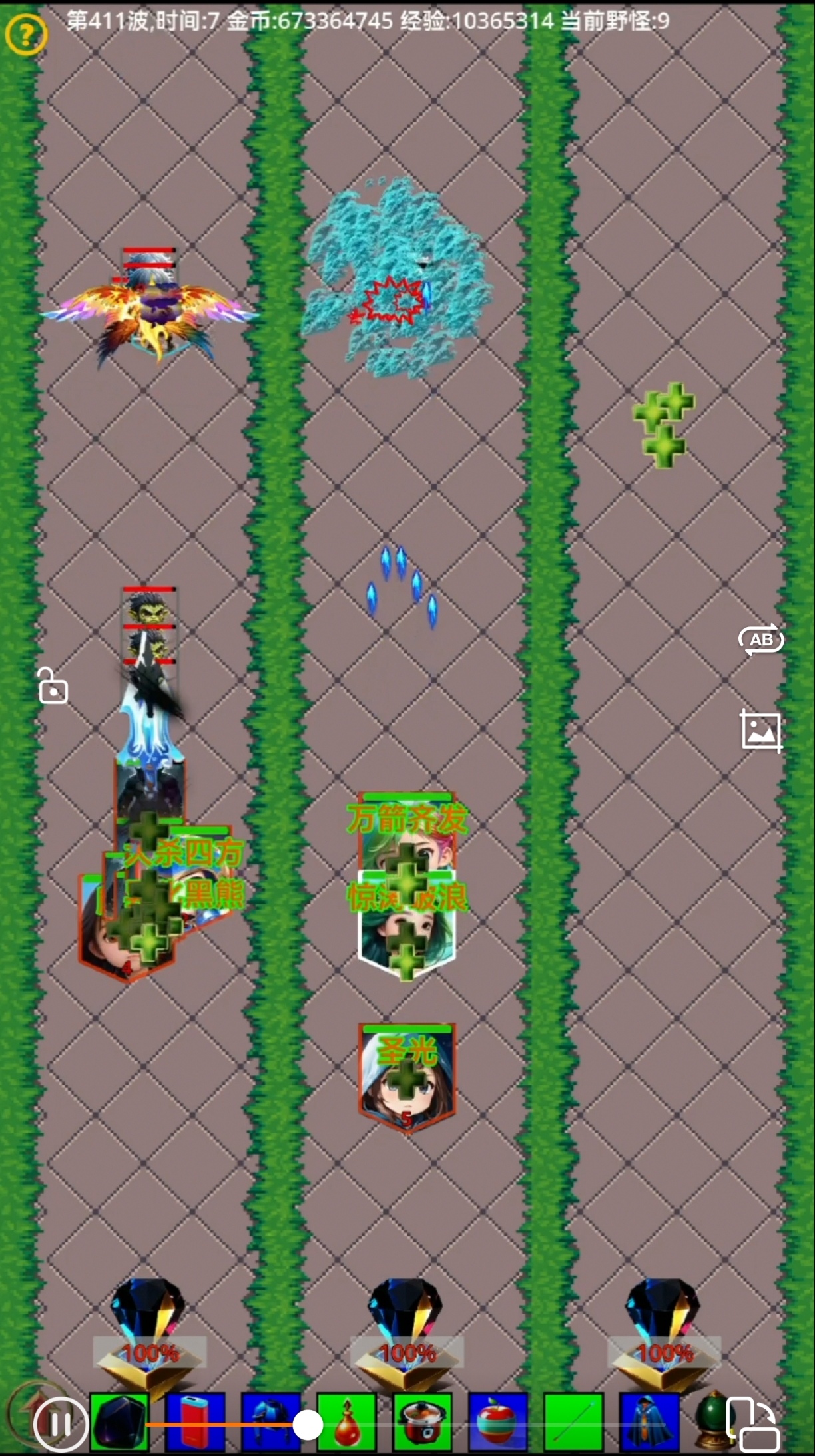Select the red potion flask item

346,1422
